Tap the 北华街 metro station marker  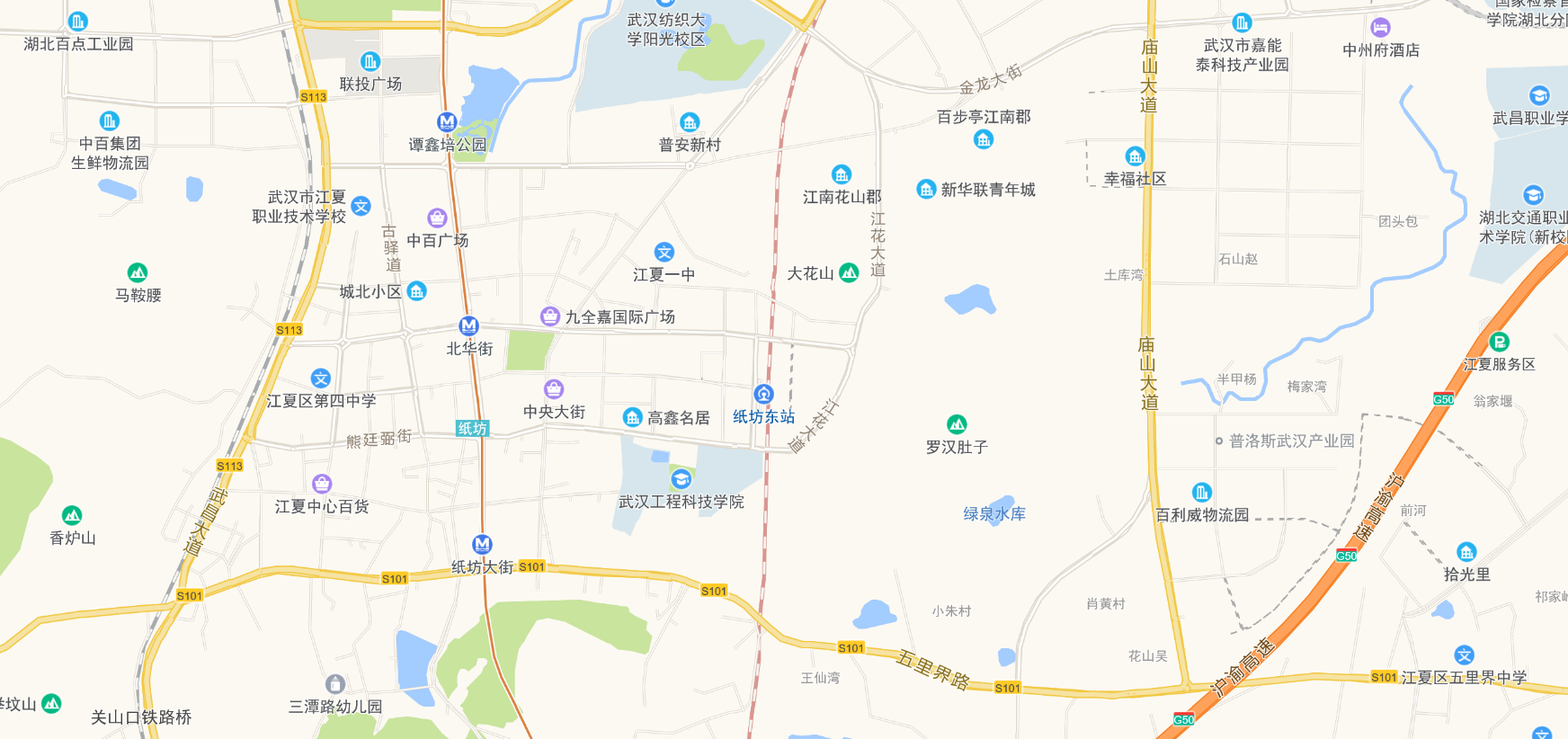(x=468, y=326)
